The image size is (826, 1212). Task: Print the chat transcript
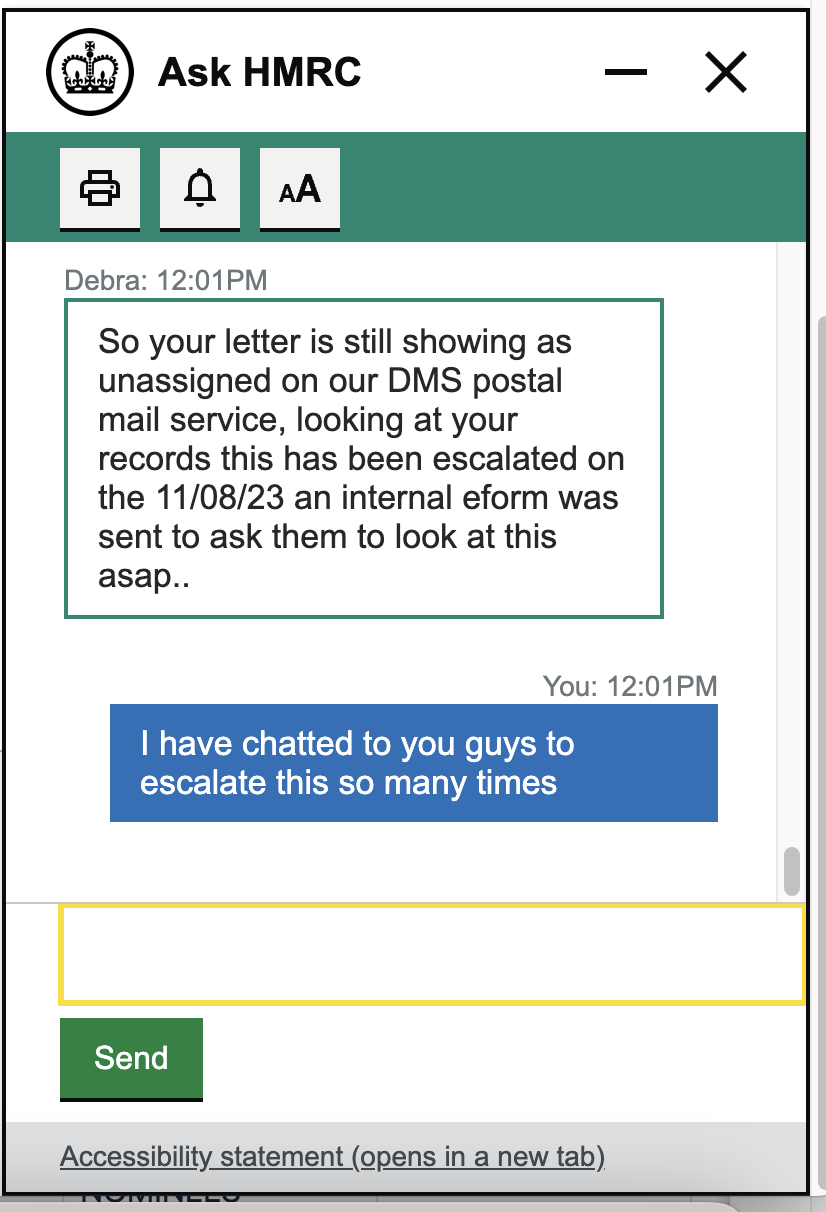coord(100,188)
